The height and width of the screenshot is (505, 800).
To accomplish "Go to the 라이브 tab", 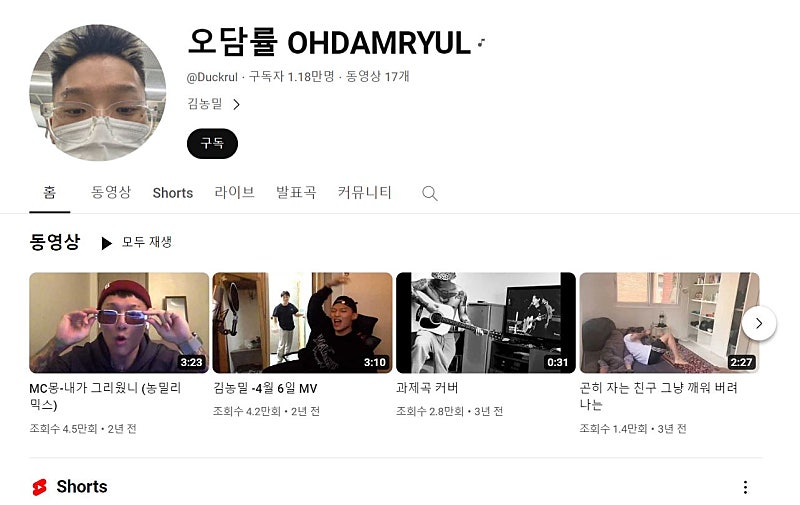I will coord(234,193).
